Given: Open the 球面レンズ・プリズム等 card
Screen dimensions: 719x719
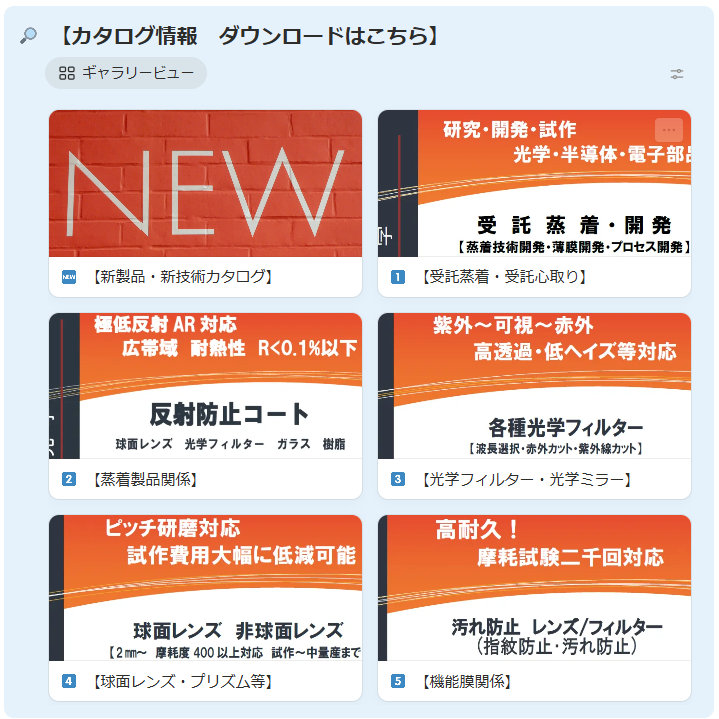Looking at the screenshot, I should pos(205,607).
